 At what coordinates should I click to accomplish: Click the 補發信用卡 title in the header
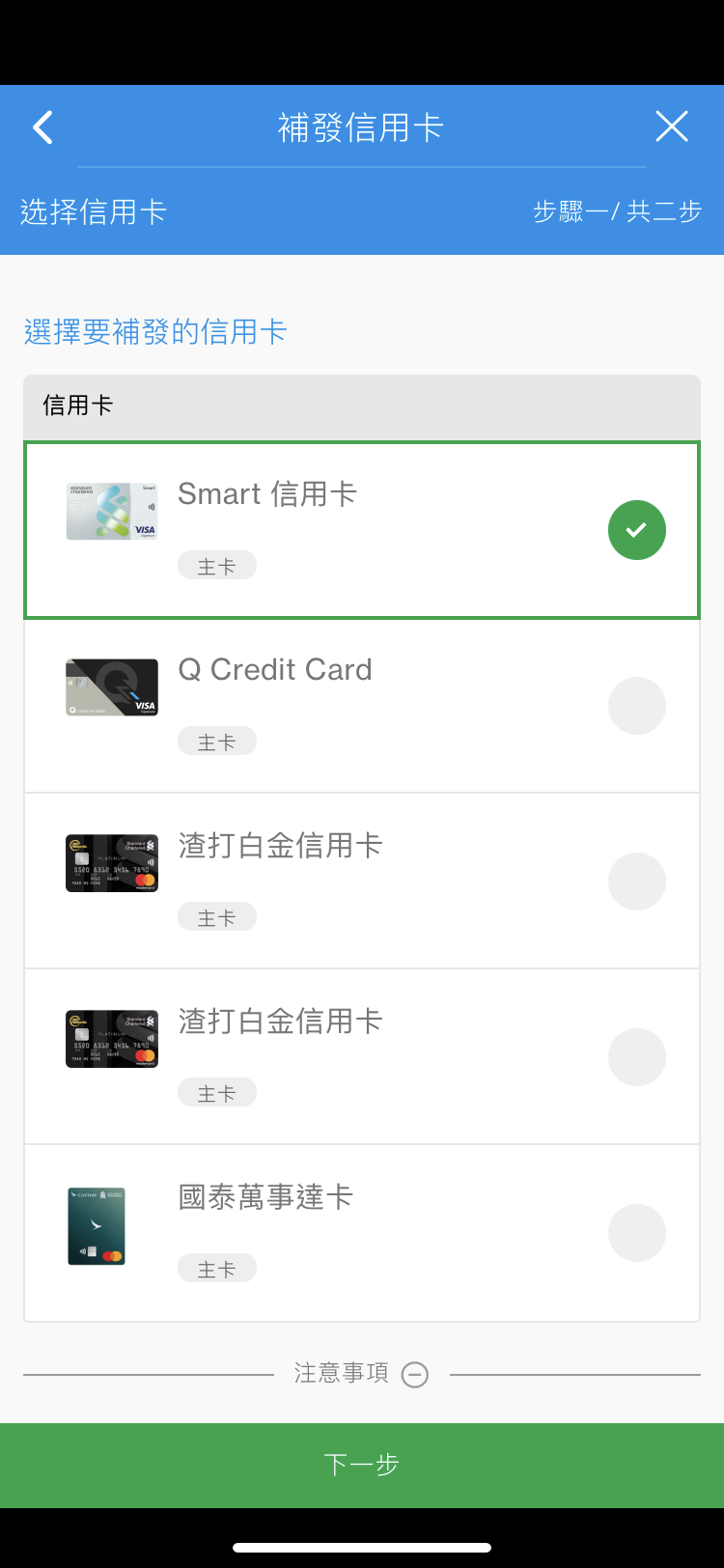pos(361,126)
